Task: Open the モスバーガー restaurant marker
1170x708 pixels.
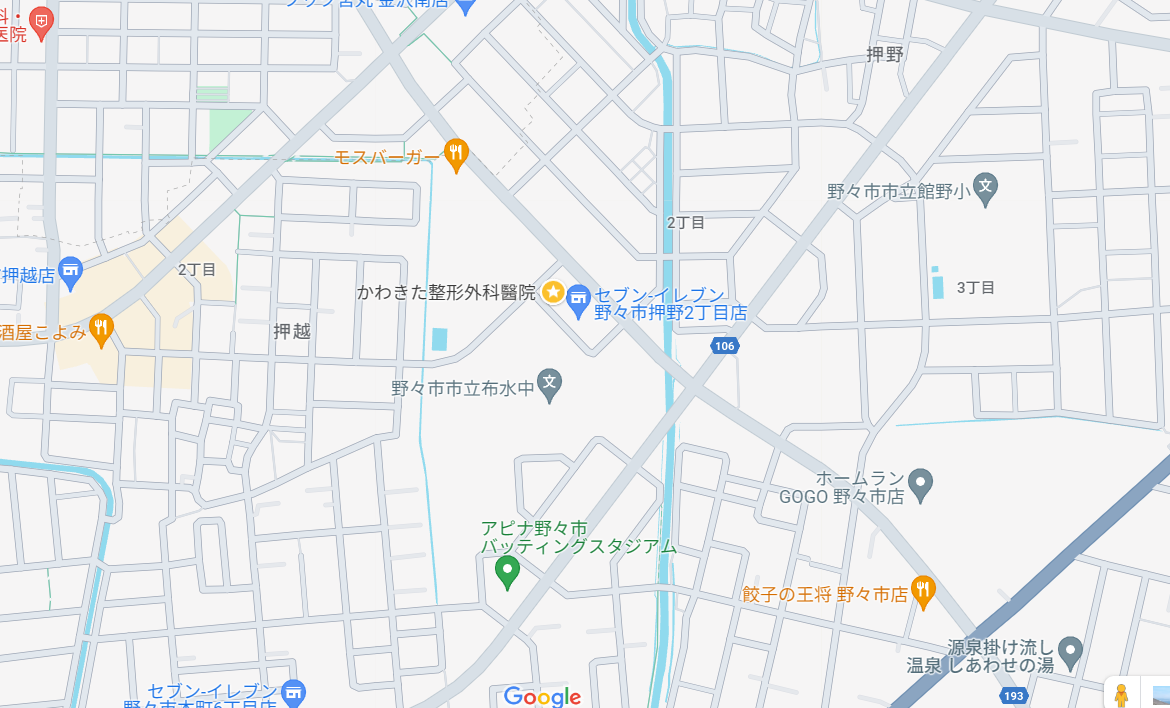Action: tap(456, 153)
